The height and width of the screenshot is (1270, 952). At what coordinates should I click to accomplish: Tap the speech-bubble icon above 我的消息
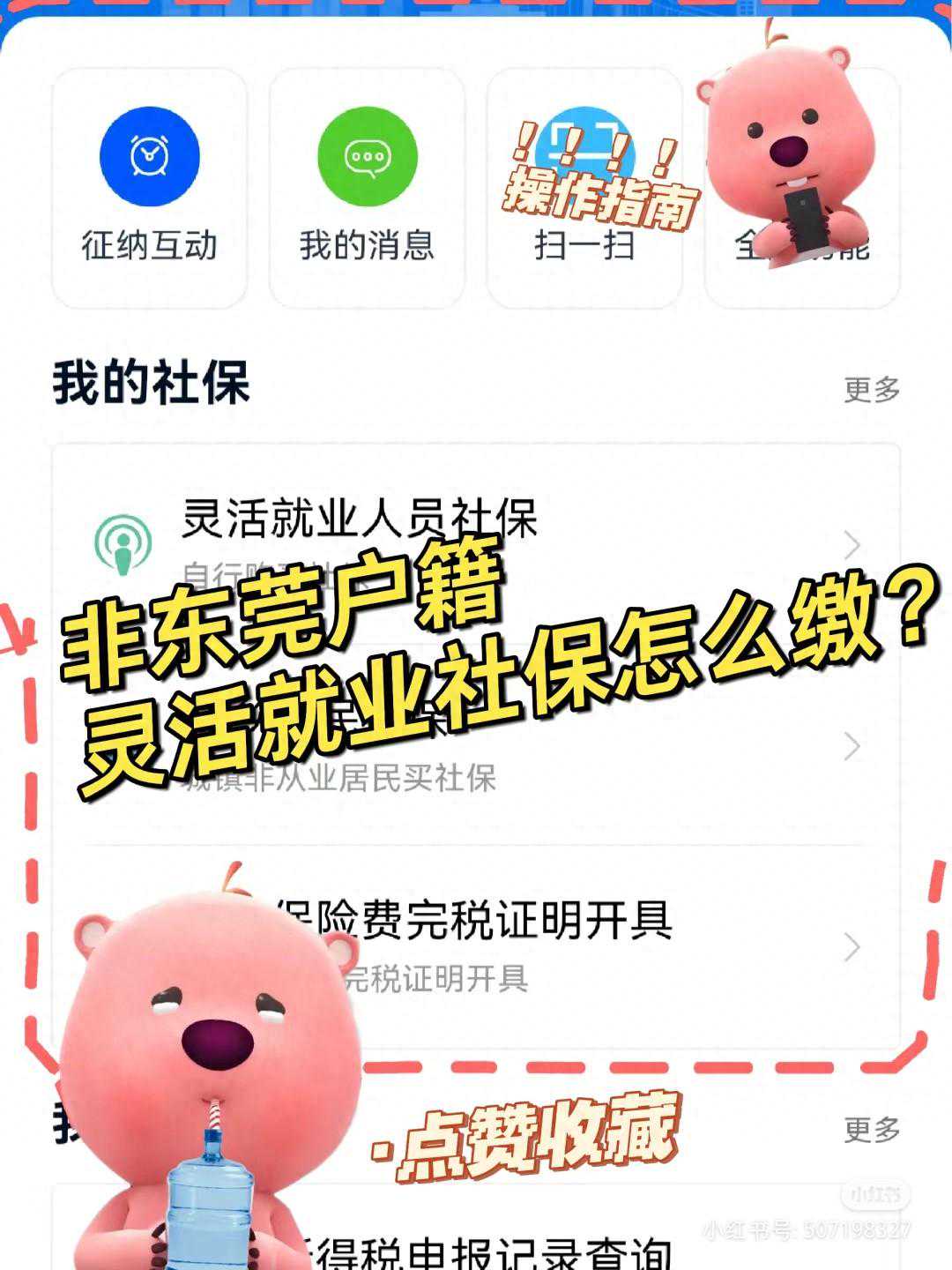point(366,154)
